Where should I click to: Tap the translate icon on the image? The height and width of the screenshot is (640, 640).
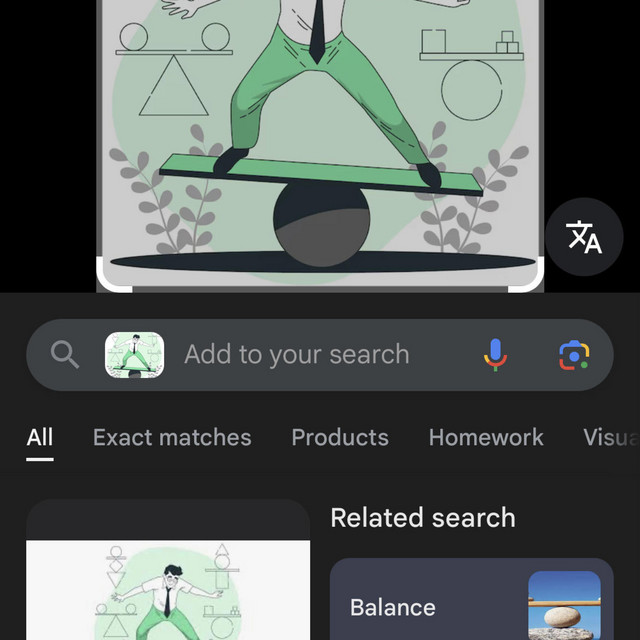point(584,237)
